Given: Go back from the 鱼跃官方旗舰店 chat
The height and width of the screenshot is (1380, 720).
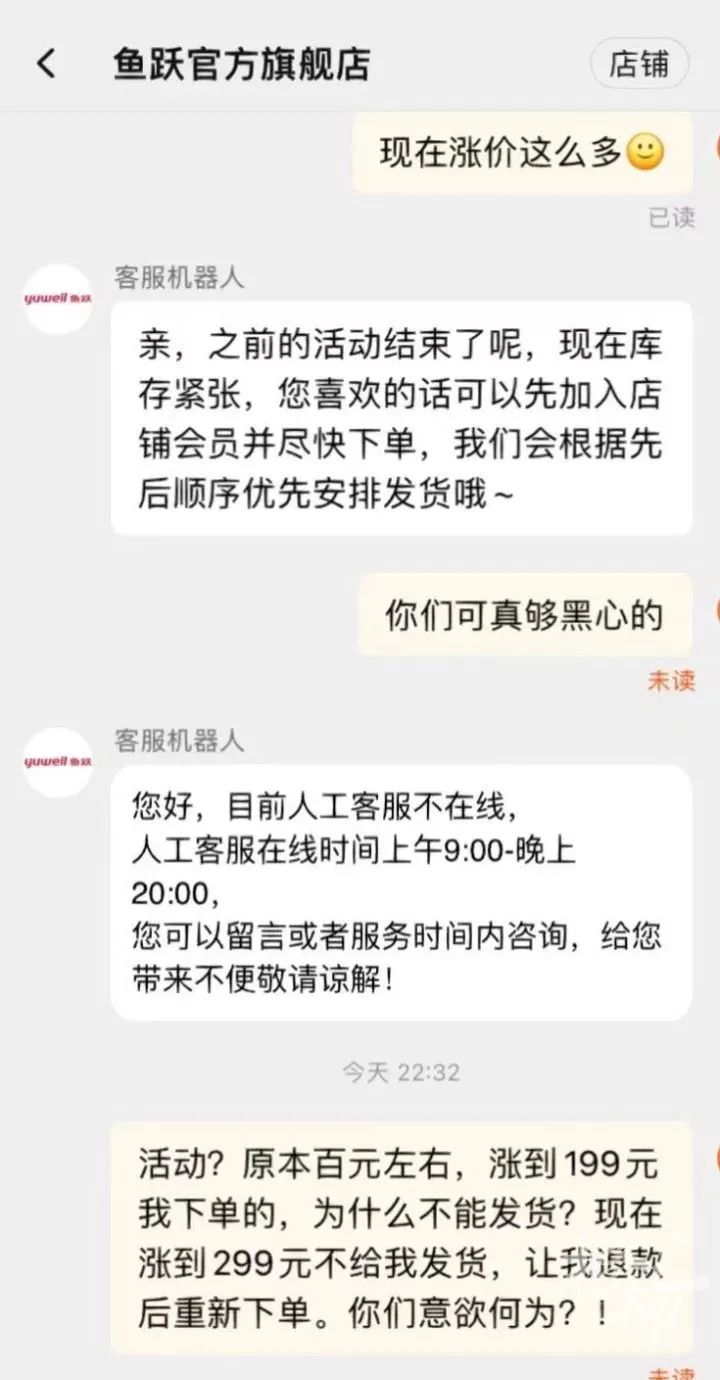Looking at the screenshot, I should coord(46,65).
